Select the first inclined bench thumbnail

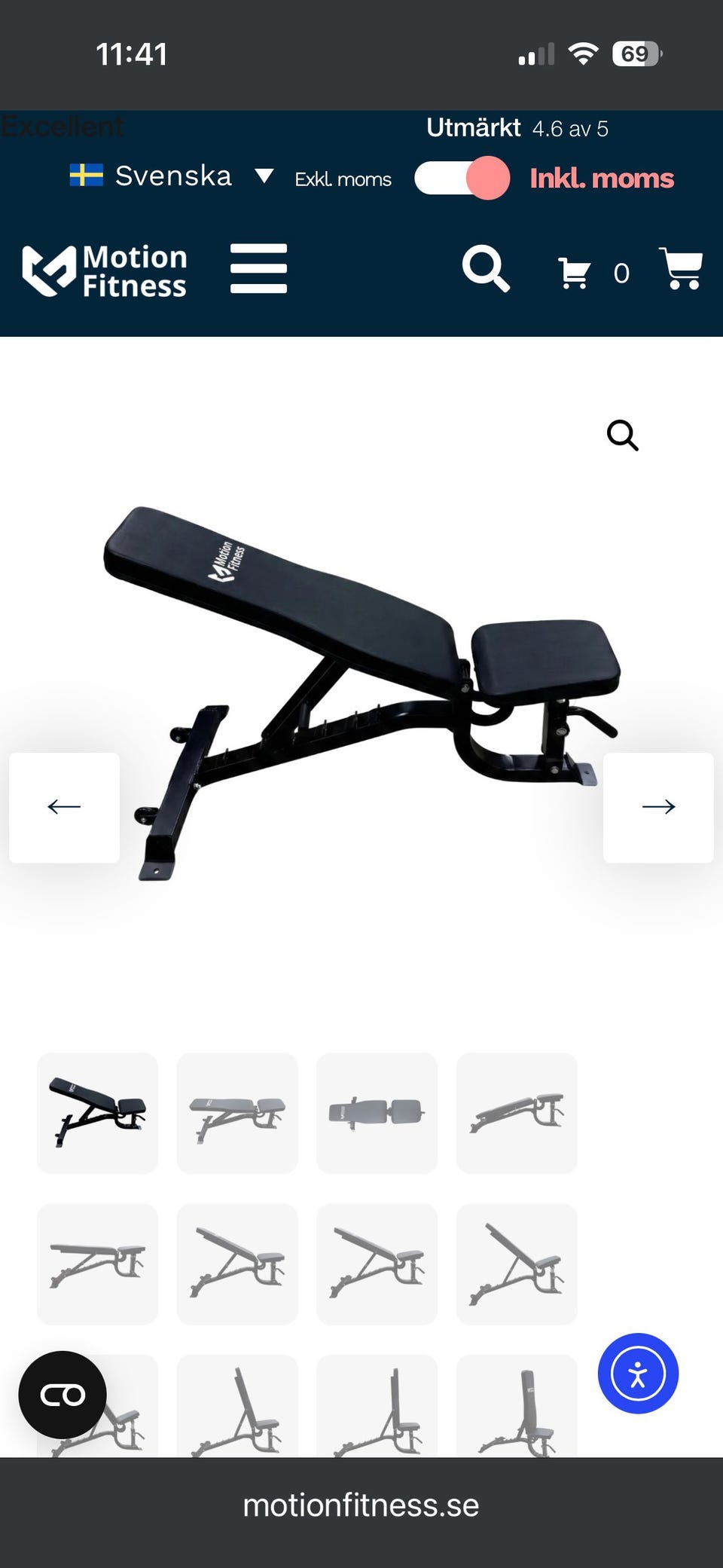(97, 1113)
